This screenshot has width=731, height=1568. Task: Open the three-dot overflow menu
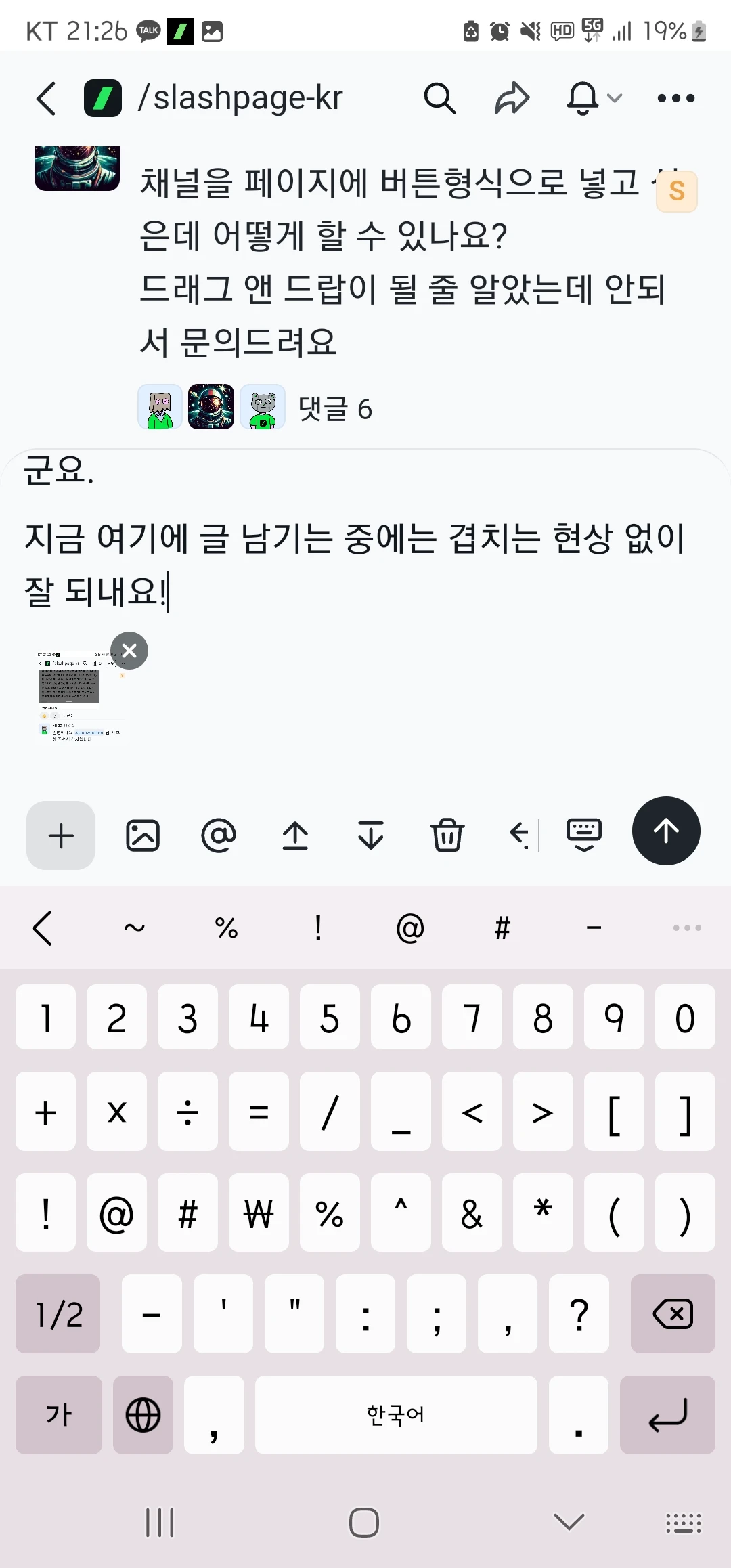point(675,99)
